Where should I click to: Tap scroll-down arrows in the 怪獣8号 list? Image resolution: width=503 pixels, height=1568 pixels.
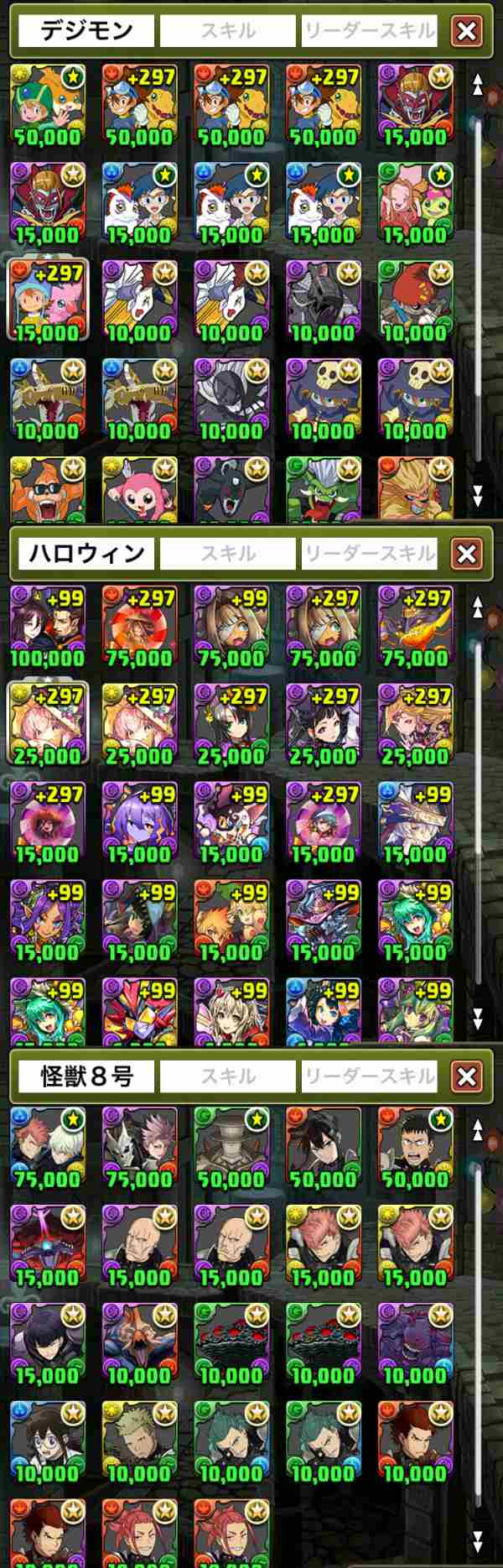[478, 1539]
